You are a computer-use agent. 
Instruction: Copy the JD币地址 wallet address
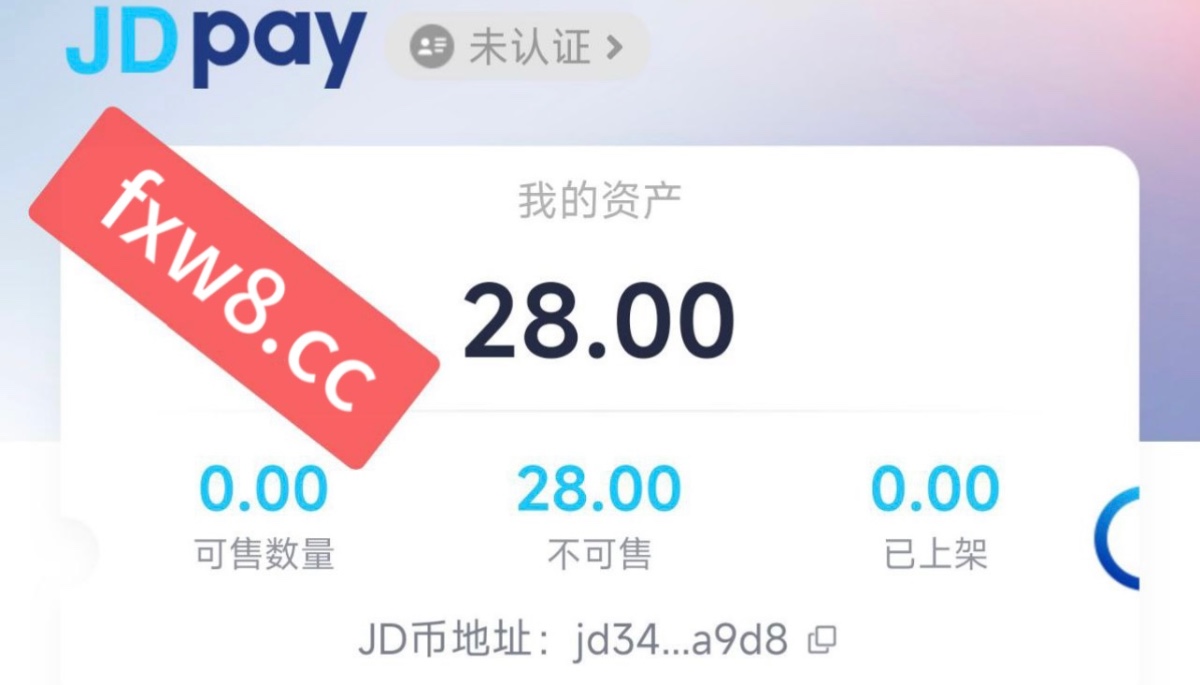[x=822, y=638]
